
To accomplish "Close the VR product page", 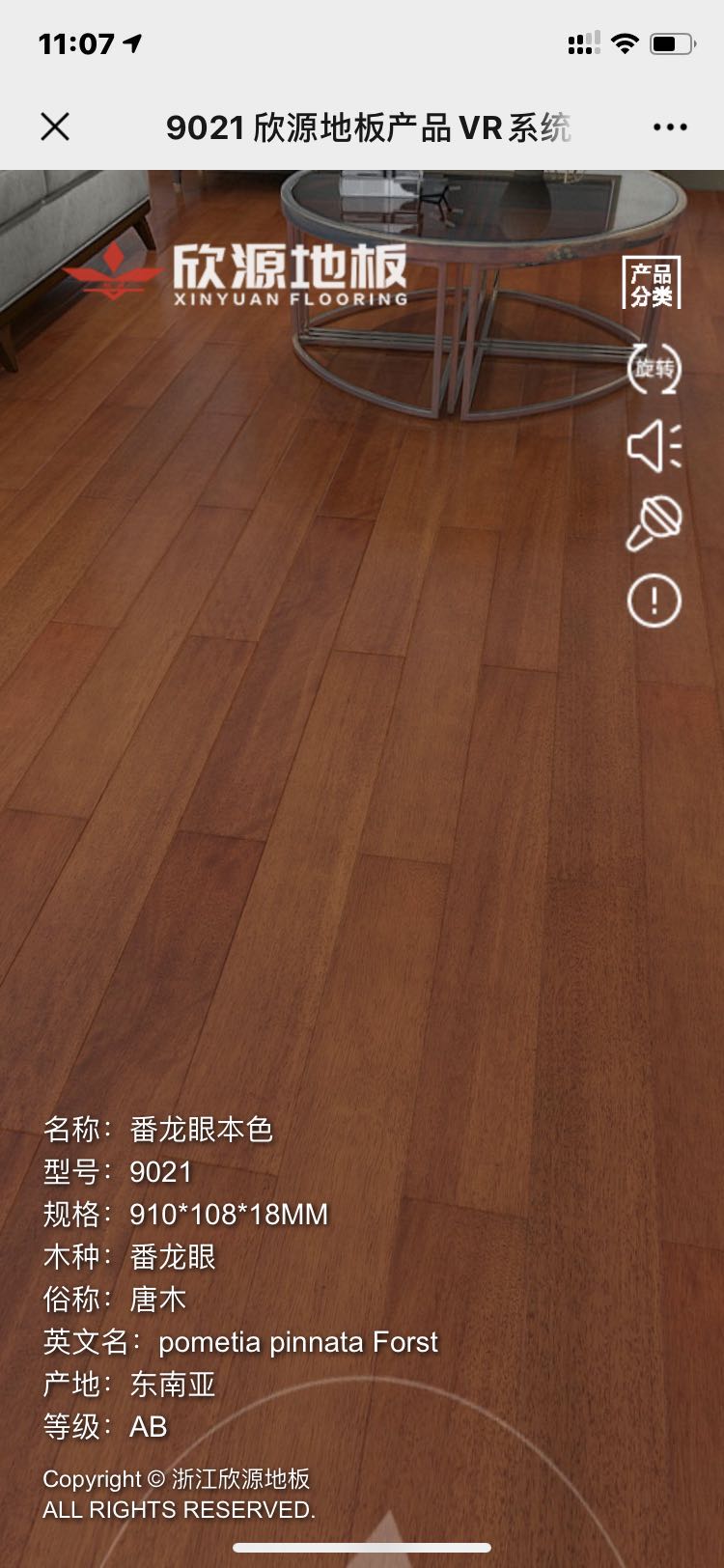I will (55, 126).
